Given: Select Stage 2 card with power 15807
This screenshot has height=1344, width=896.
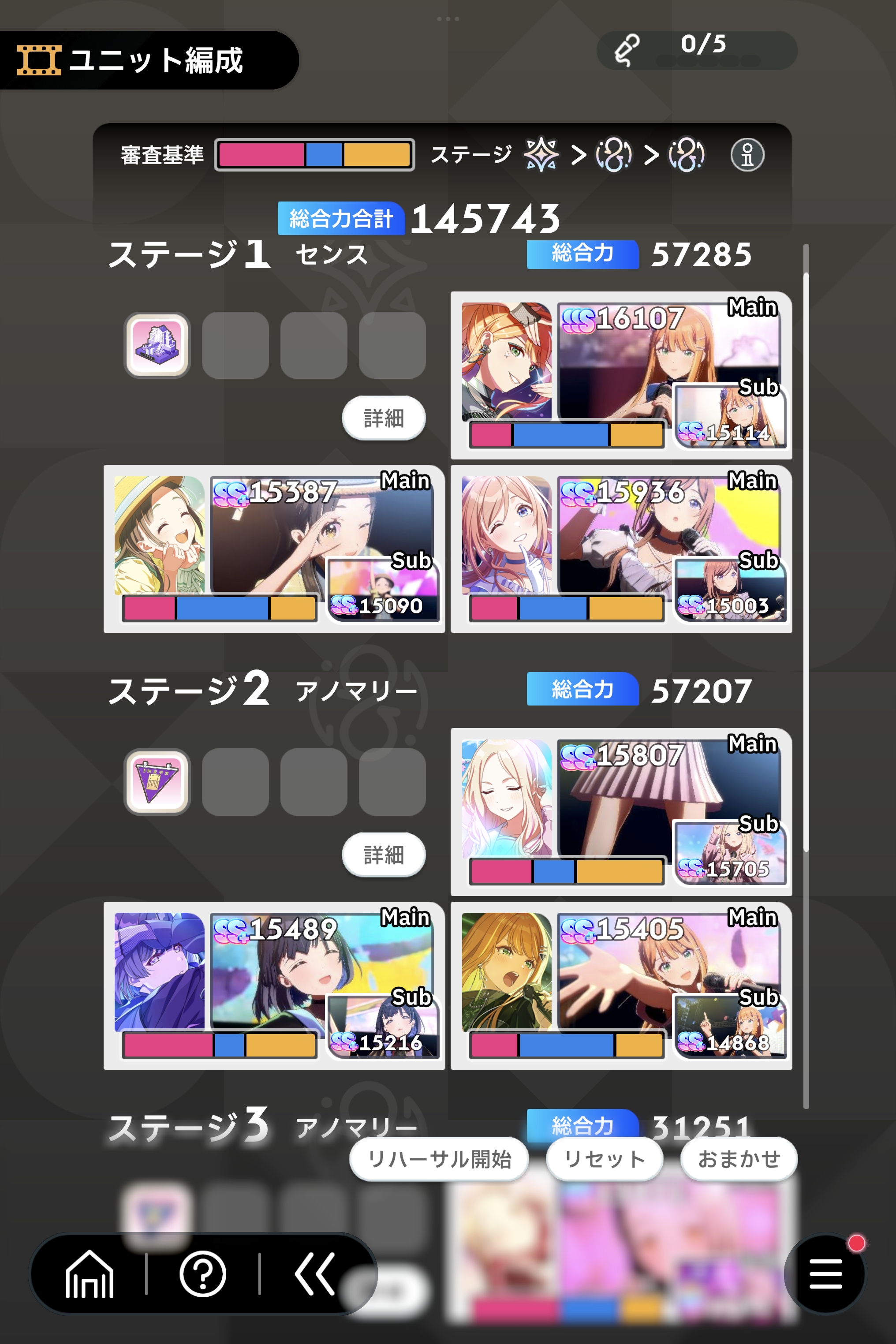Looking at the screenshot, I should [x=620, y=811].
